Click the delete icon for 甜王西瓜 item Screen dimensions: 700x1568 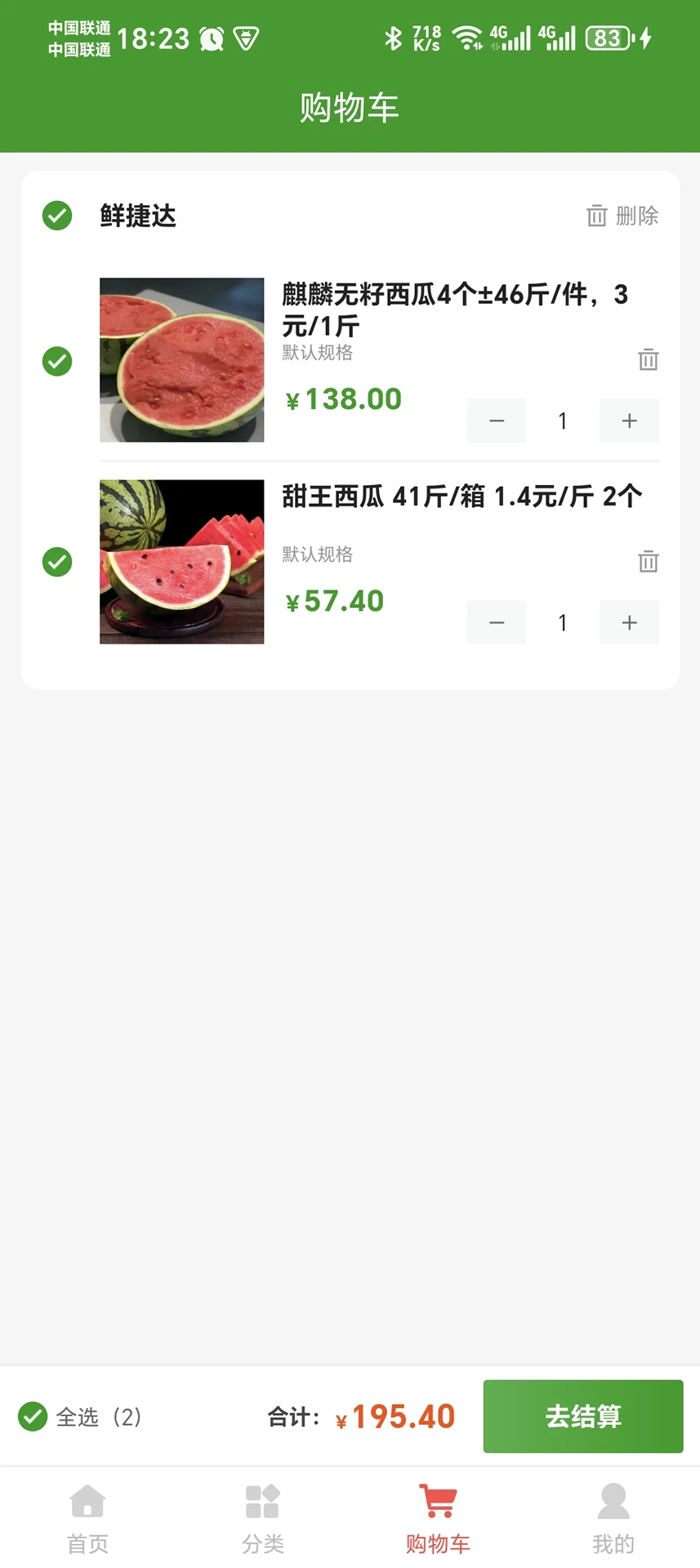point(648,562)
